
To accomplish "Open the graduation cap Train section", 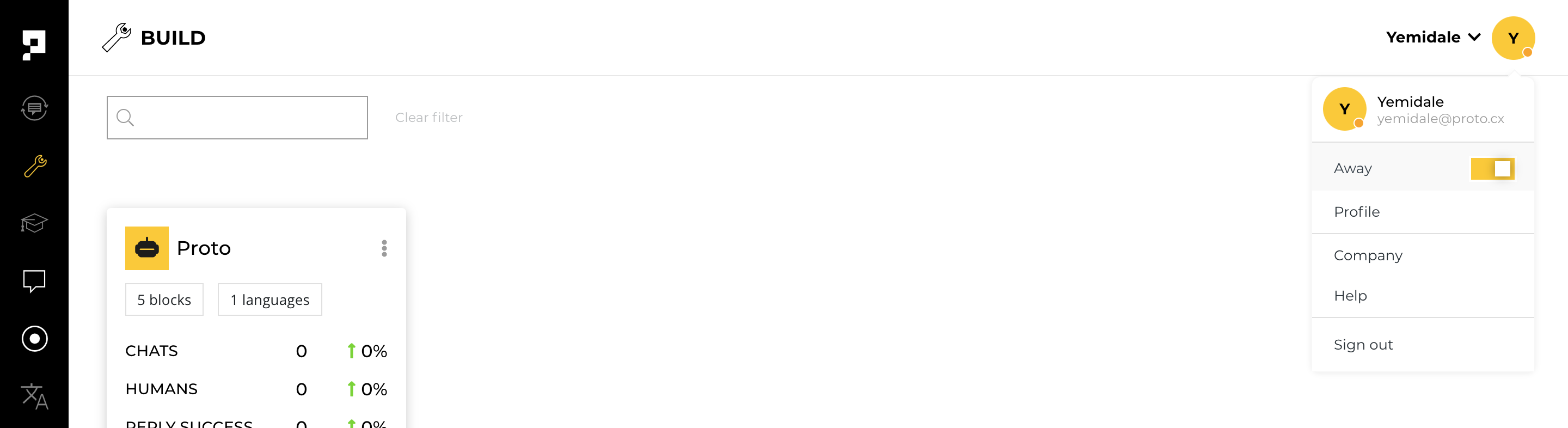I will coord(34,223).
